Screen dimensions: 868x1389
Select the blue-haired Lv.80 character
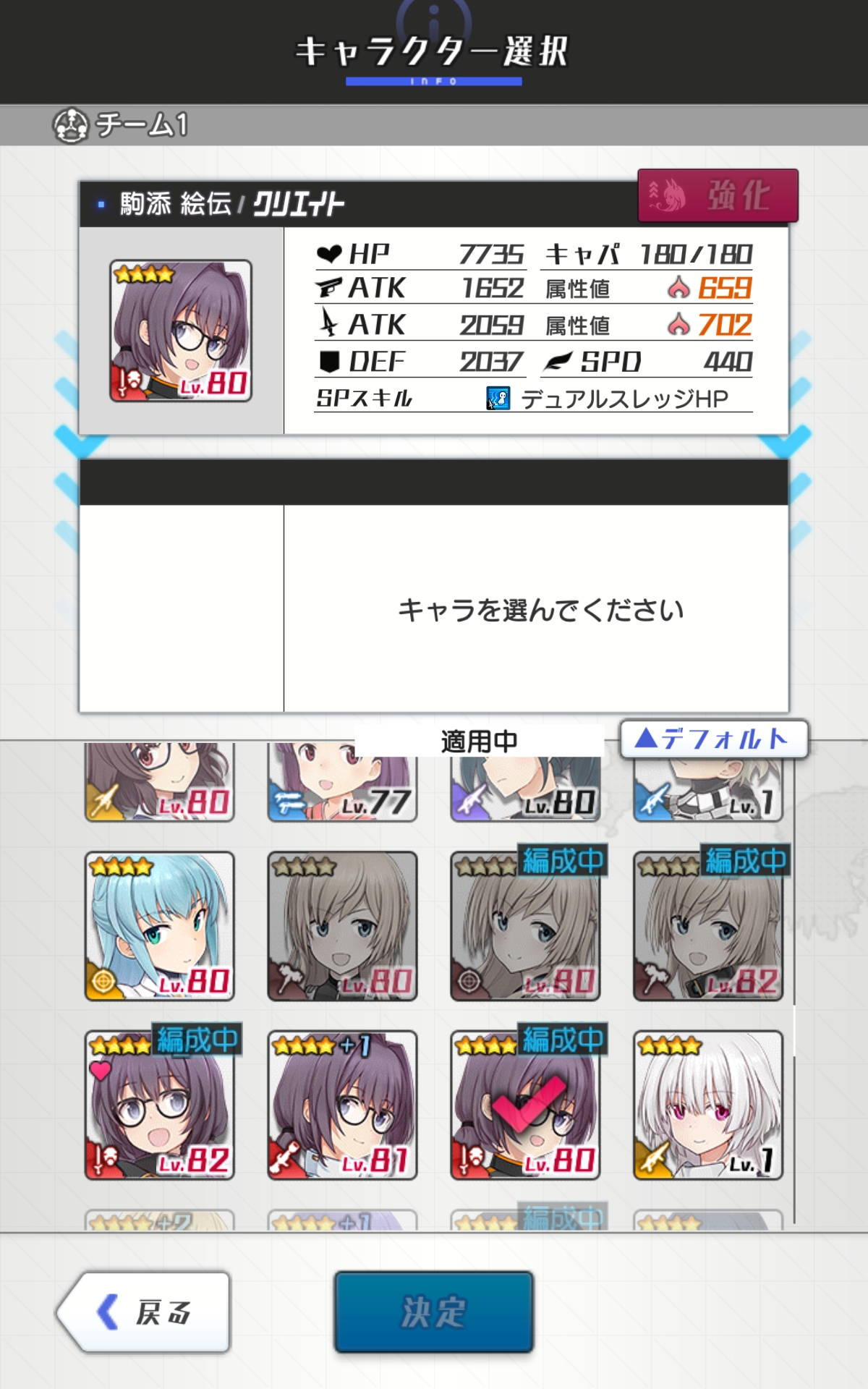[160, 926]
